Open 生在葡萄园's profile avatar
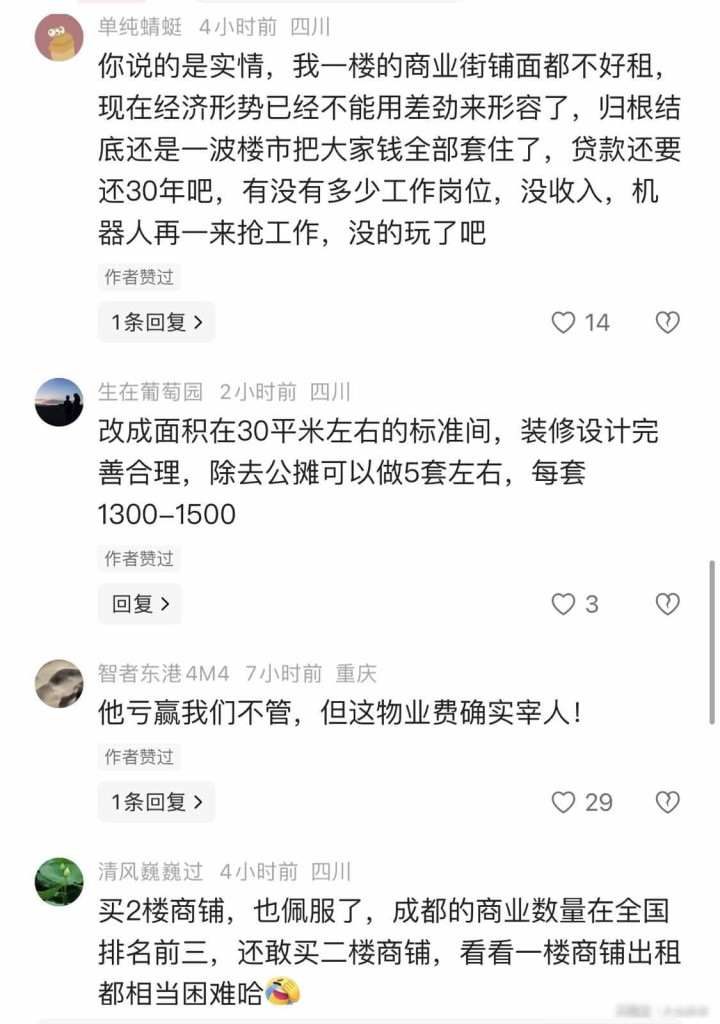720x1024 pixels. pyautogui.click(x=58, y=402)
